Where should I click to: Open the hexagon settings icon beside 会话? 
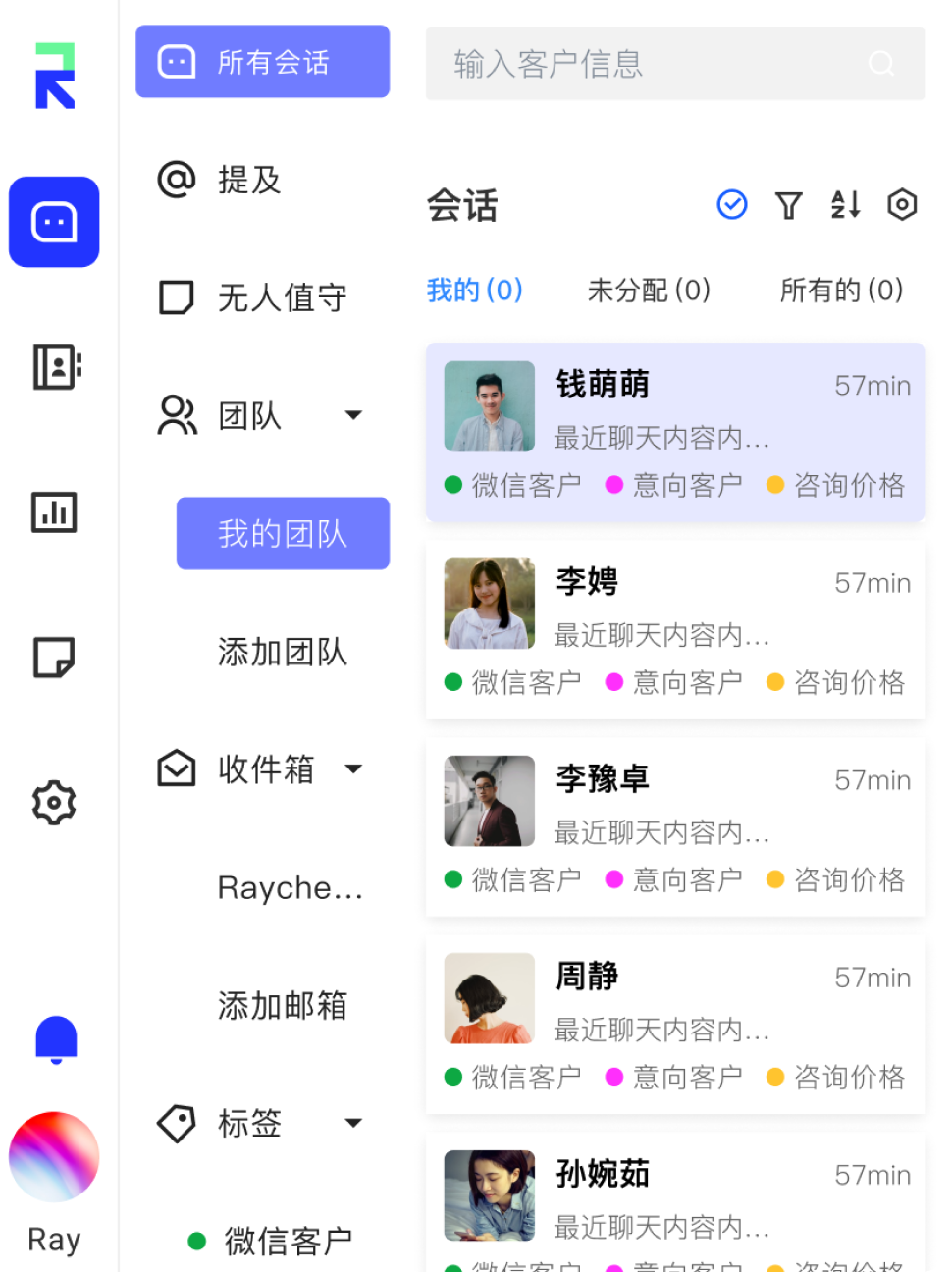point(902,204)
